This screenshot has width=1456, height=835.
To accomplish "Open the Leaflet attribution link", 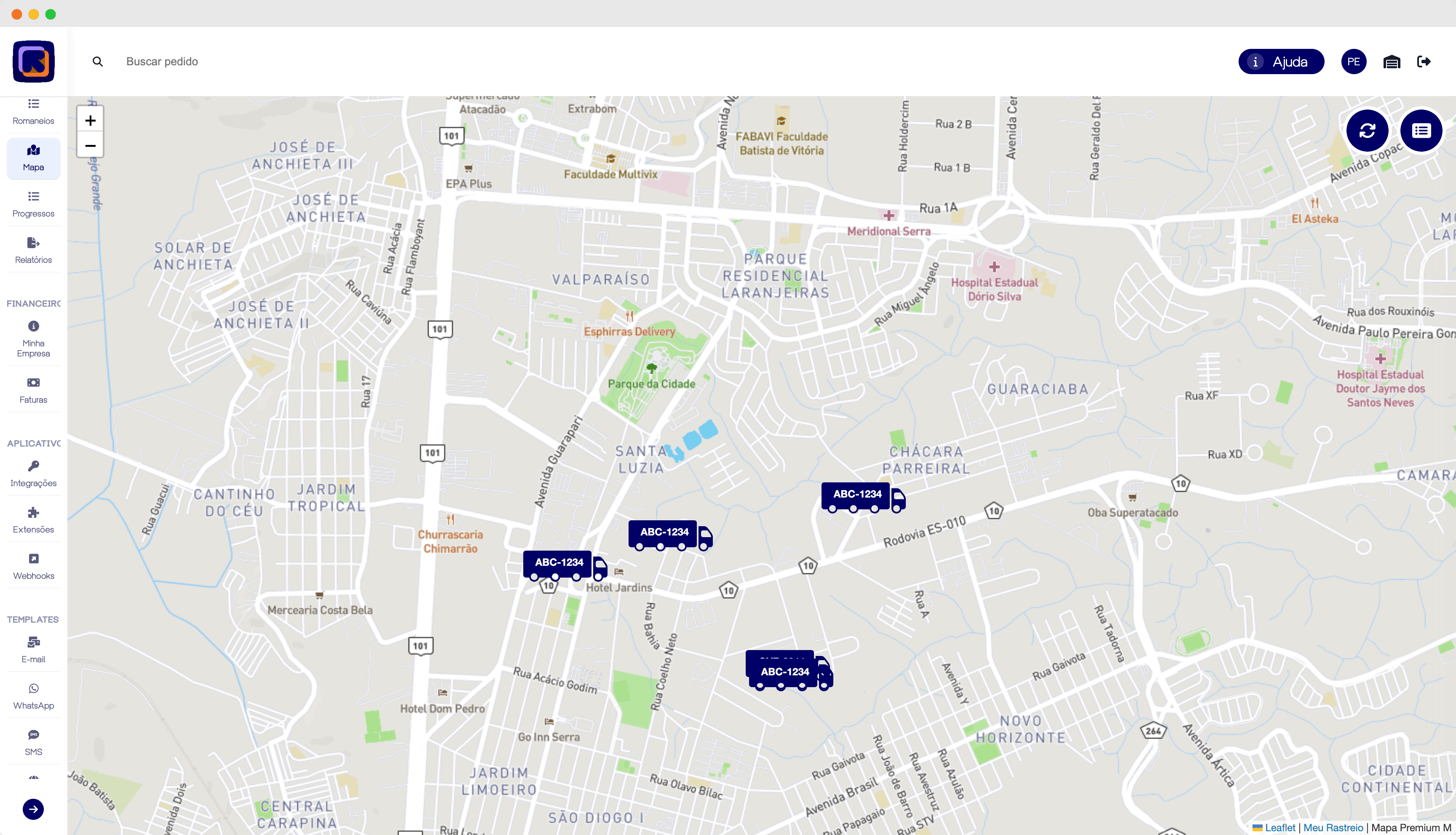I will [1279, 827].
